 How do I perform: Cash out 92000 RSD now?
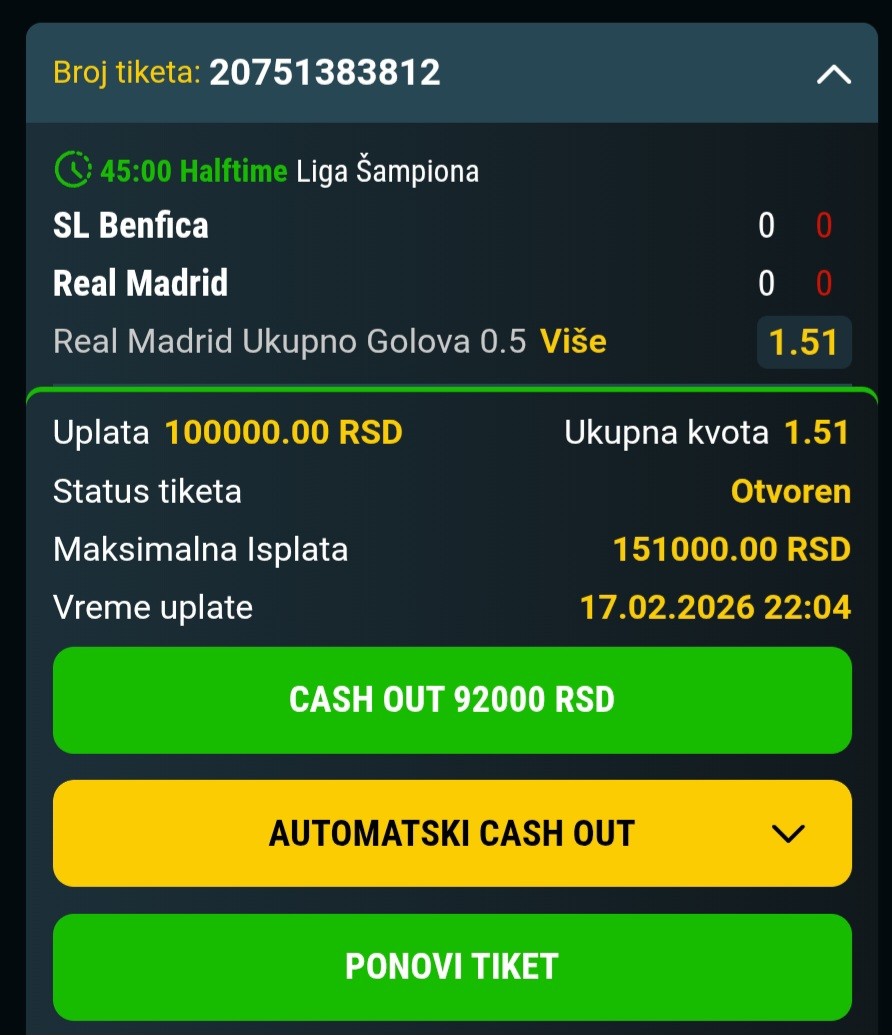pyautogui.click(x=452, y=700)
